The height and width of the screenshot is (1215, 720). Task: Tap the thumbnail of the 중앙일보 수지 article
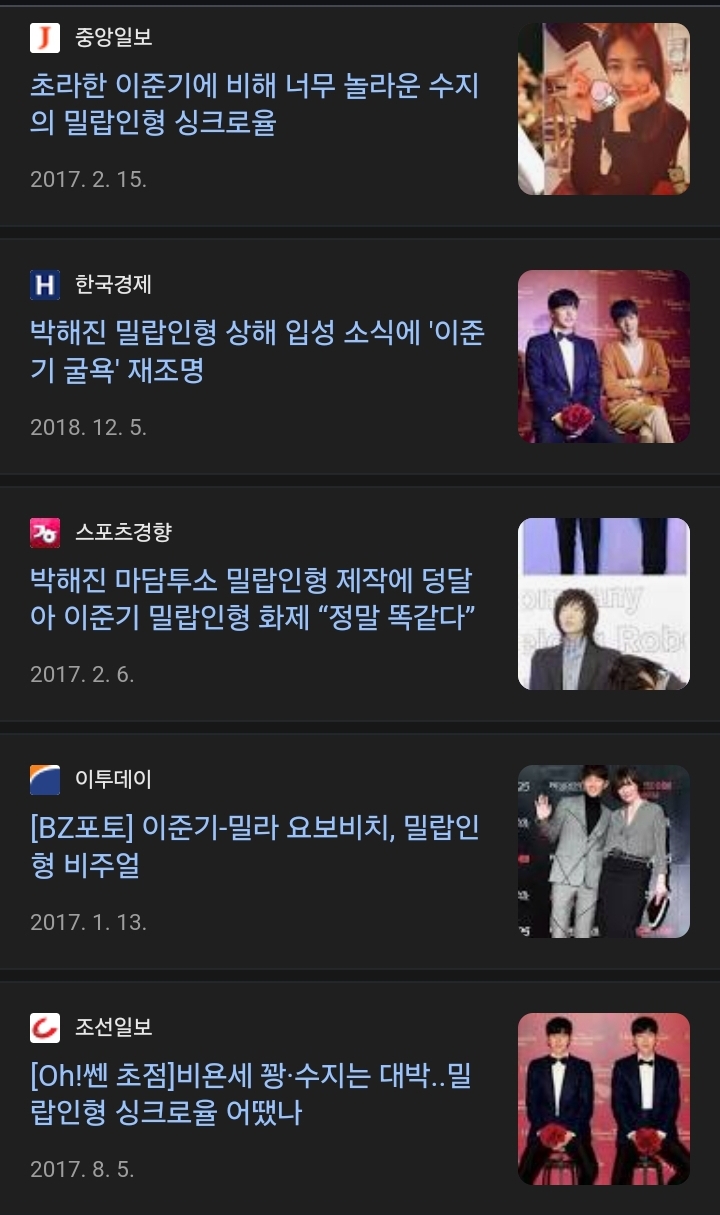point(603,109)
